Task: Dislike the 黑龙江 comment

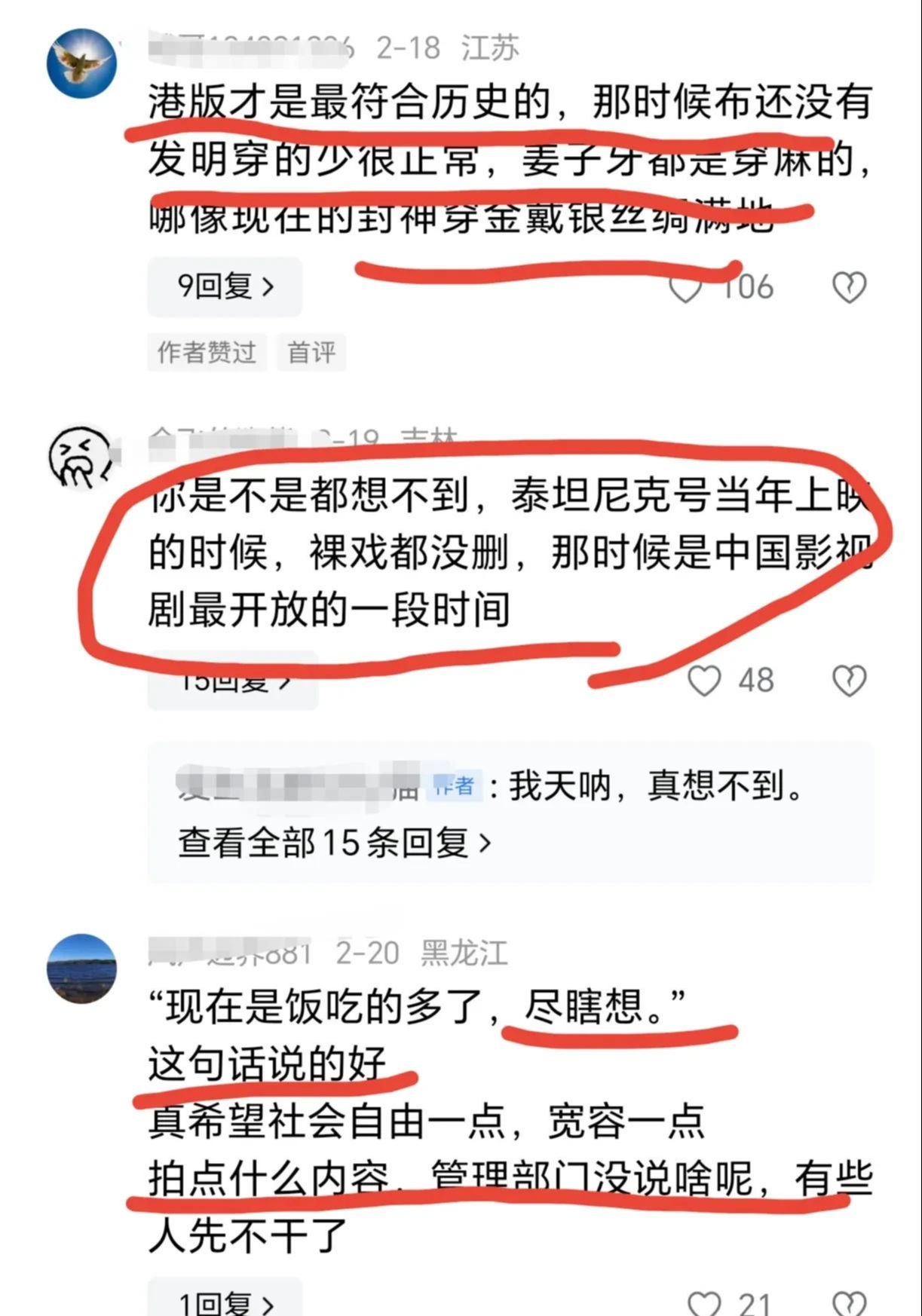Action: [x=849, y=1304]
